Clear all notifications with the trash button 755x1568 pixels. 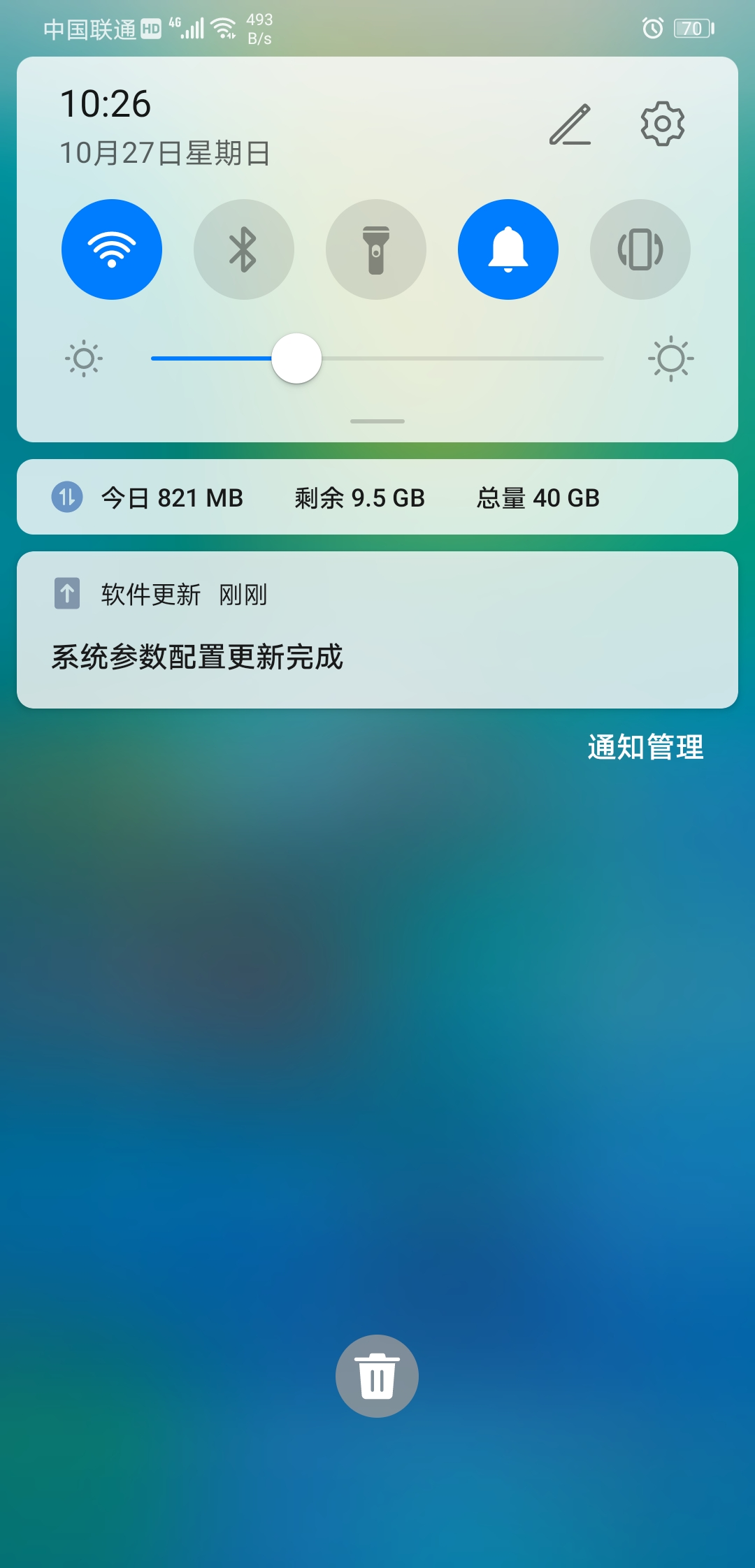tap(377, 1376)
